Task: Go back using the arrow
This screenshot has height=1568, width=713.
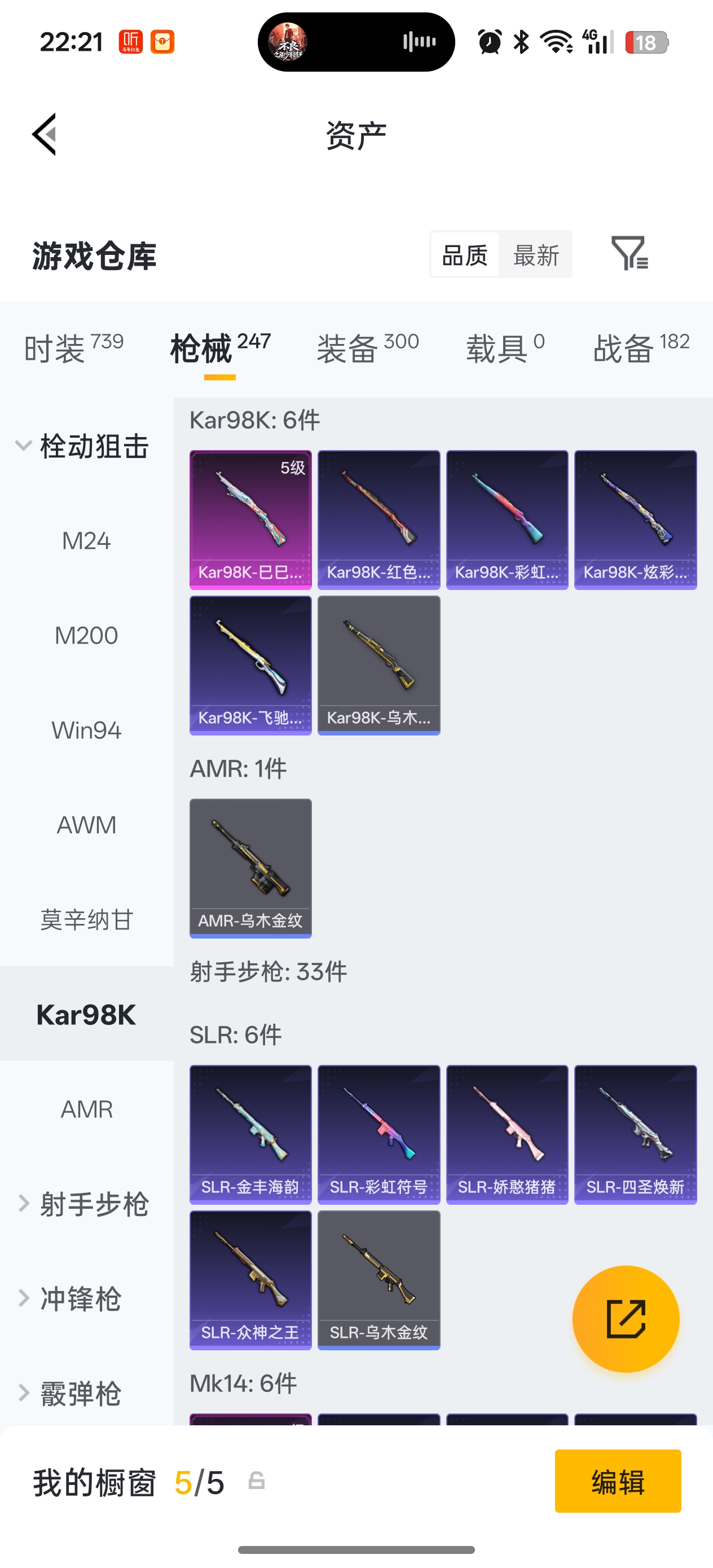Action: pyautogui.click(x=45, y=135)
